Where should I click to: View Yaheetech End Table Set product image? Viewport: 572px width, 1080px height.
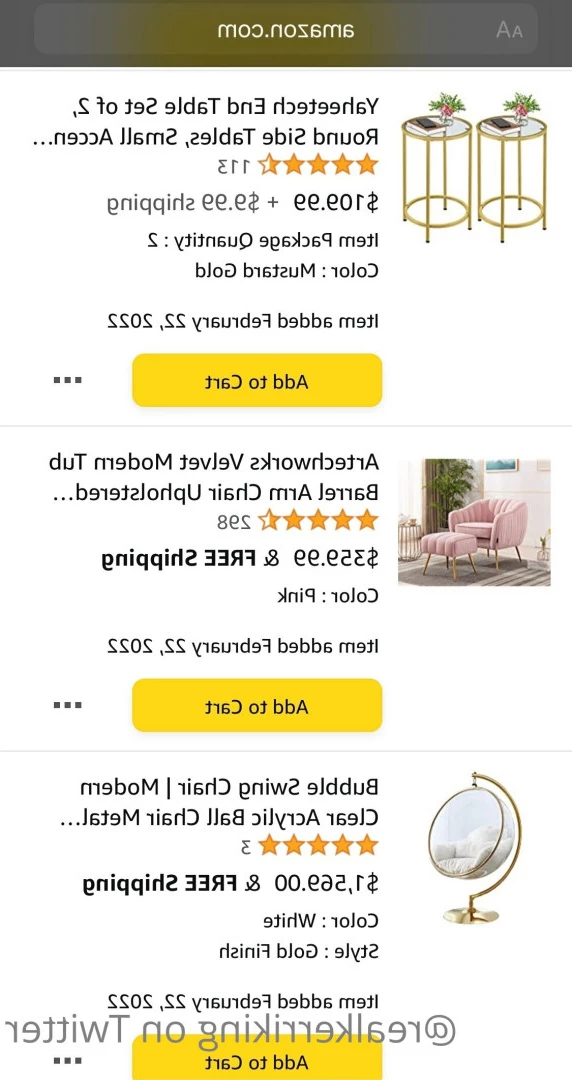click(x=473, y=167)
